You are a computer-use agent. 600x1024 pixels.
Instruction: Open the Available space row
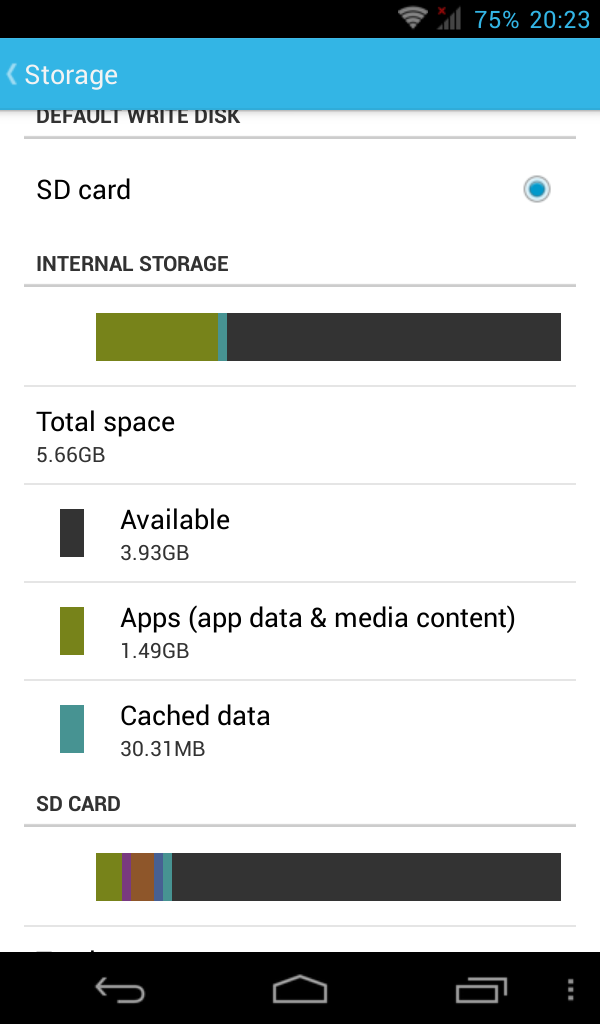point(300,533)
